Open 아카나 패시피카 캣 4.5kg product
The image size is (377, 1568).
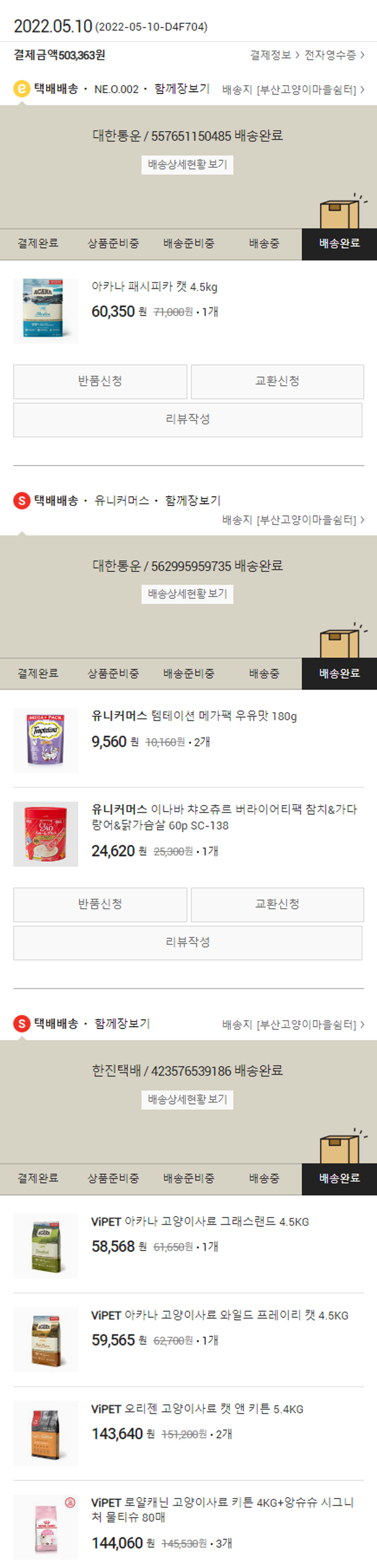pyautogui.click(x=154, y=287)
